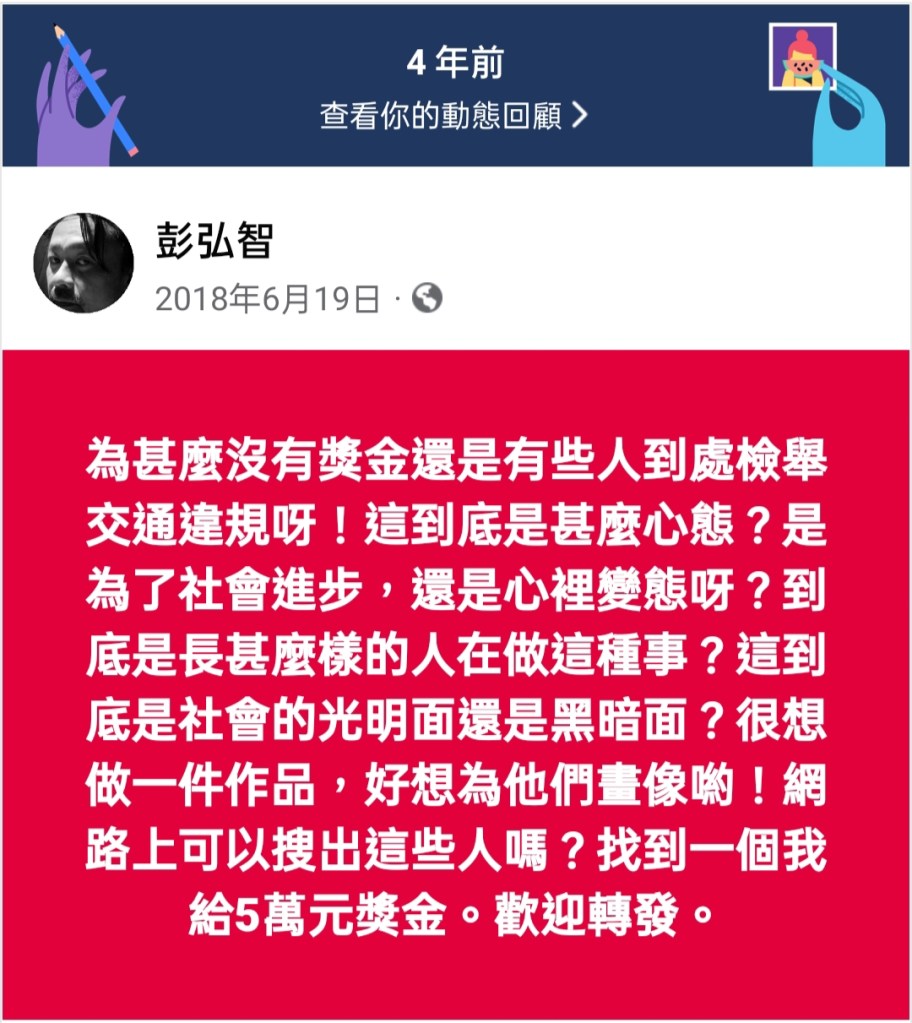View the public audience globe icon
The image size is (912, 1023).
(427, 298)
